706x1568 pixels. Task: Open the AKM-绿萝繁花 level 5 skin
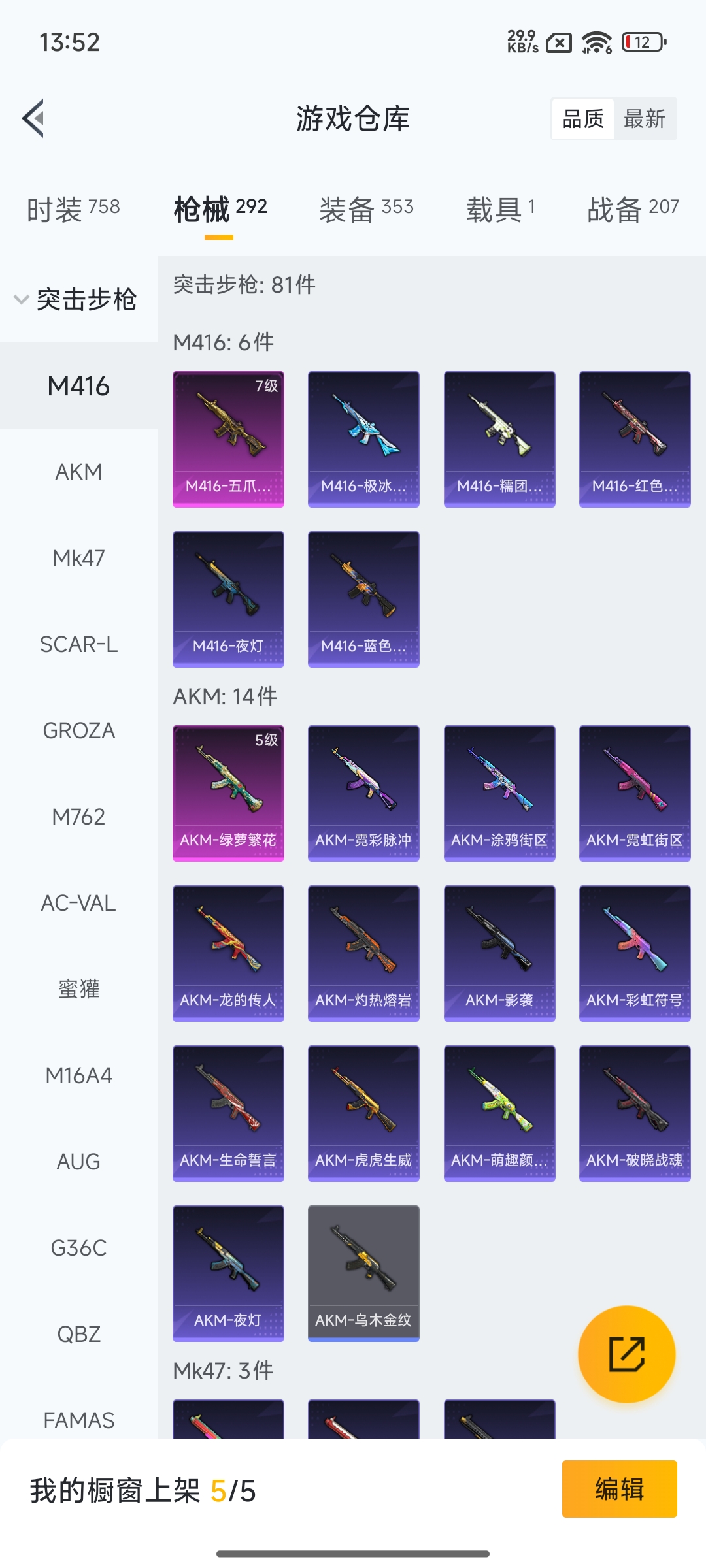[228, 792]
